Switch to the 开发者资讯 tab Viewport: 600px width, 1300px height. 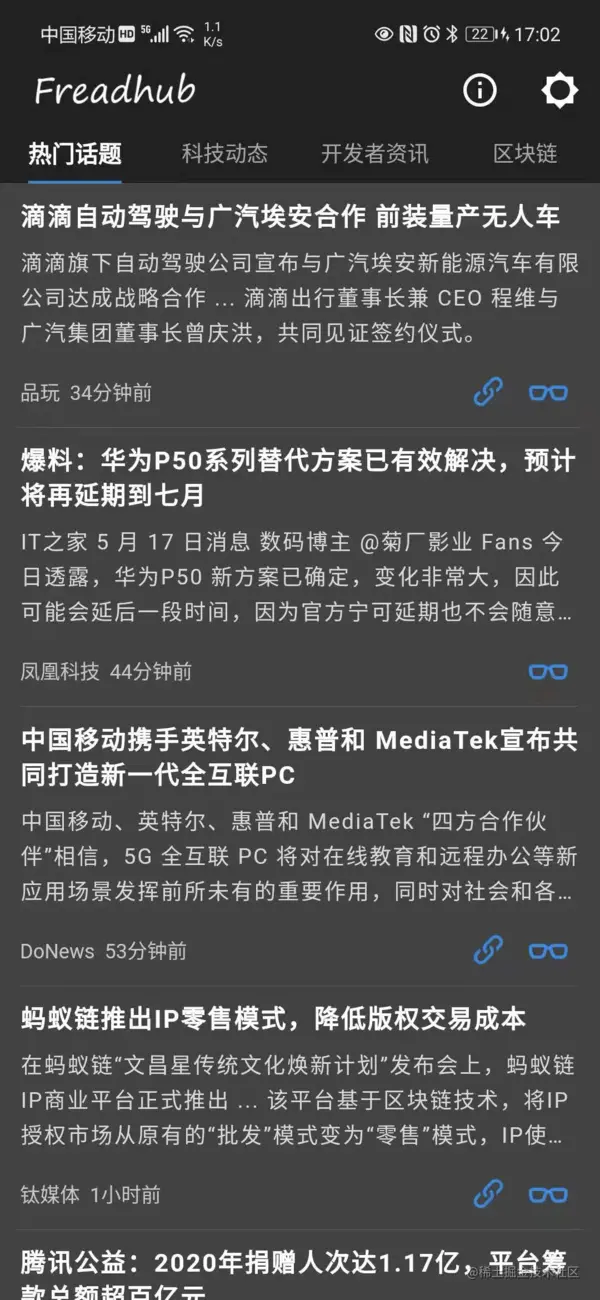pyautogui.click(x=375, y=153)
